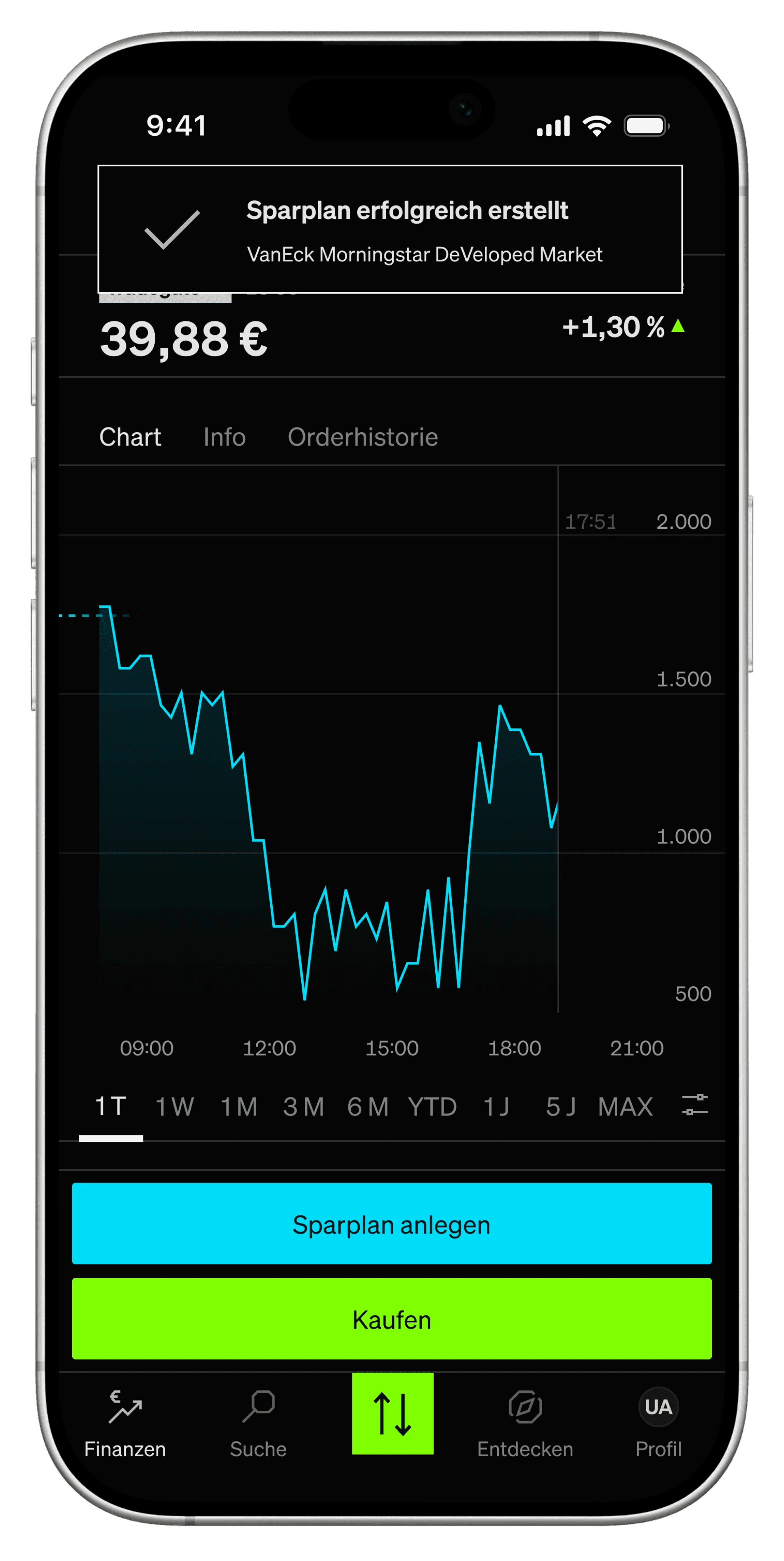Screen dimensions: 784x1561
Task: Open the Entdecken tab
Action: [x=525, y=1423]
